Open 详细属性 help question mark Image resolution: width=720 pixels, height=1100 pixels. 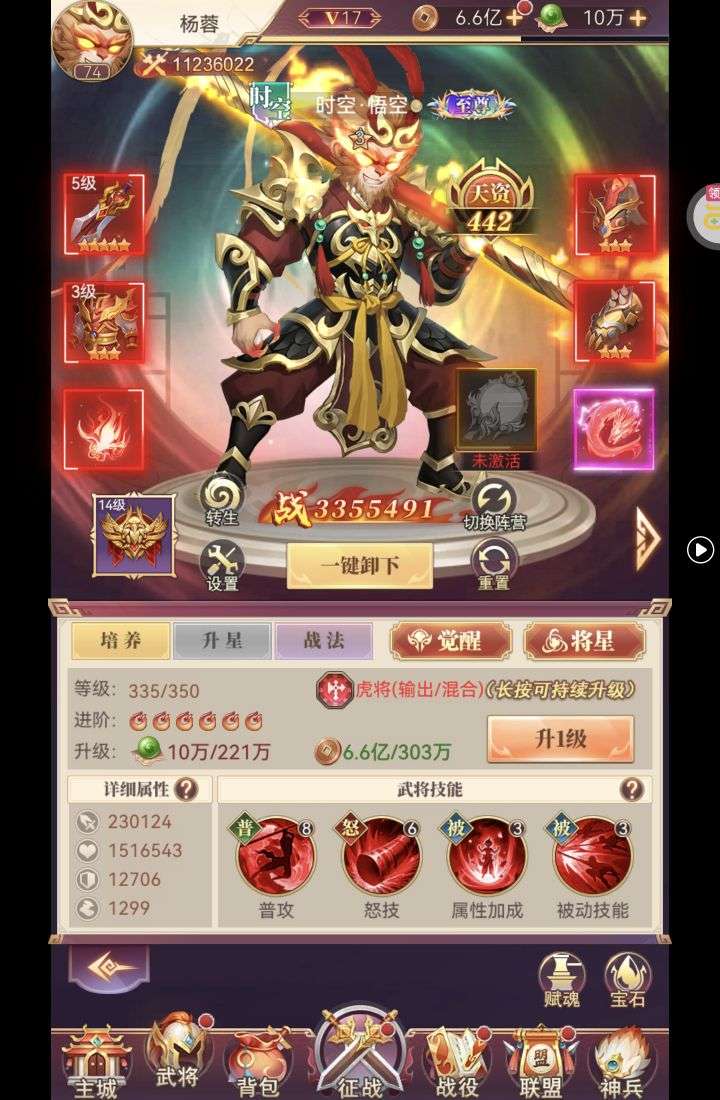186,790
